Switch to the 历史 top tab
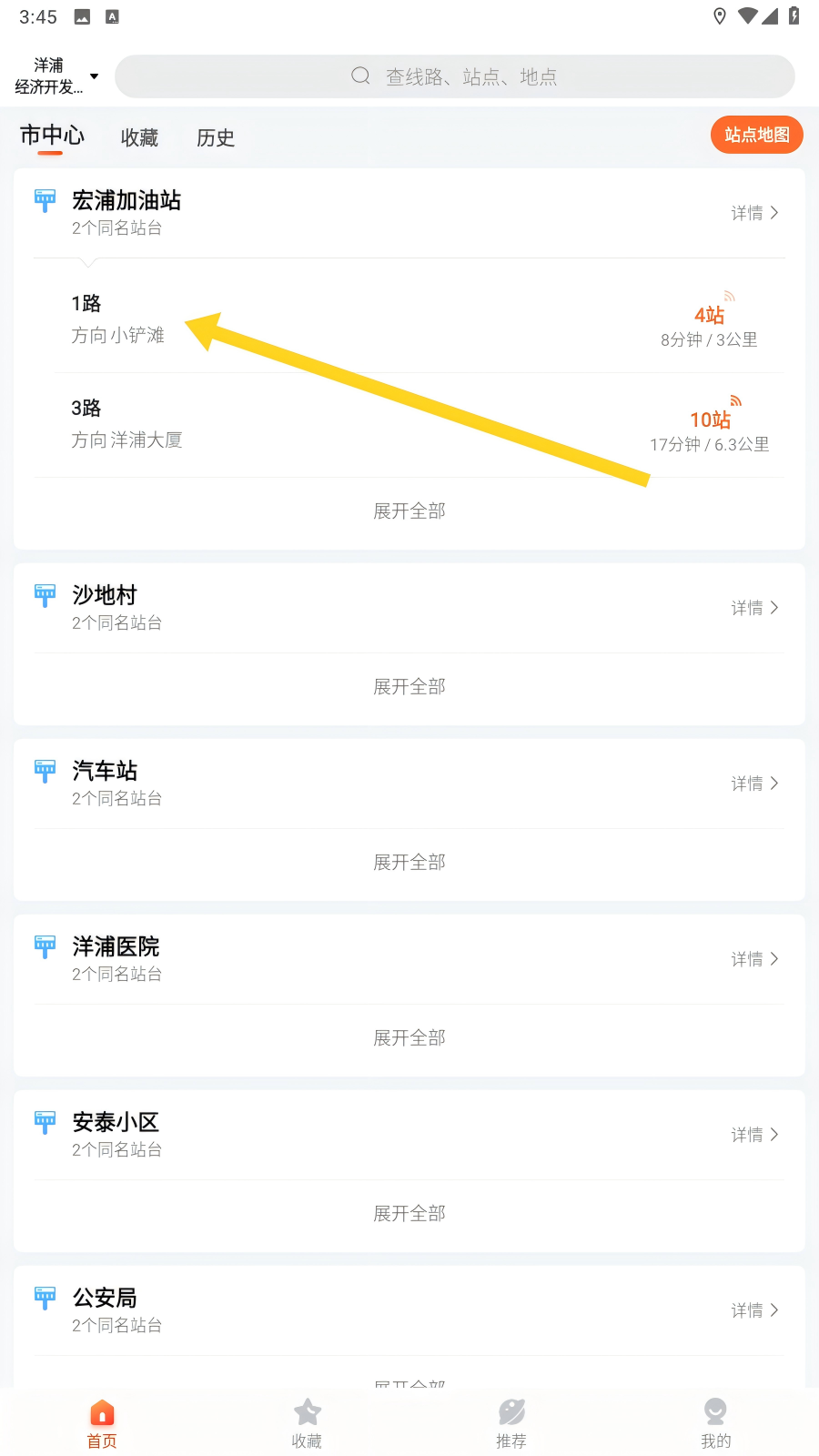 click(216, 137)
